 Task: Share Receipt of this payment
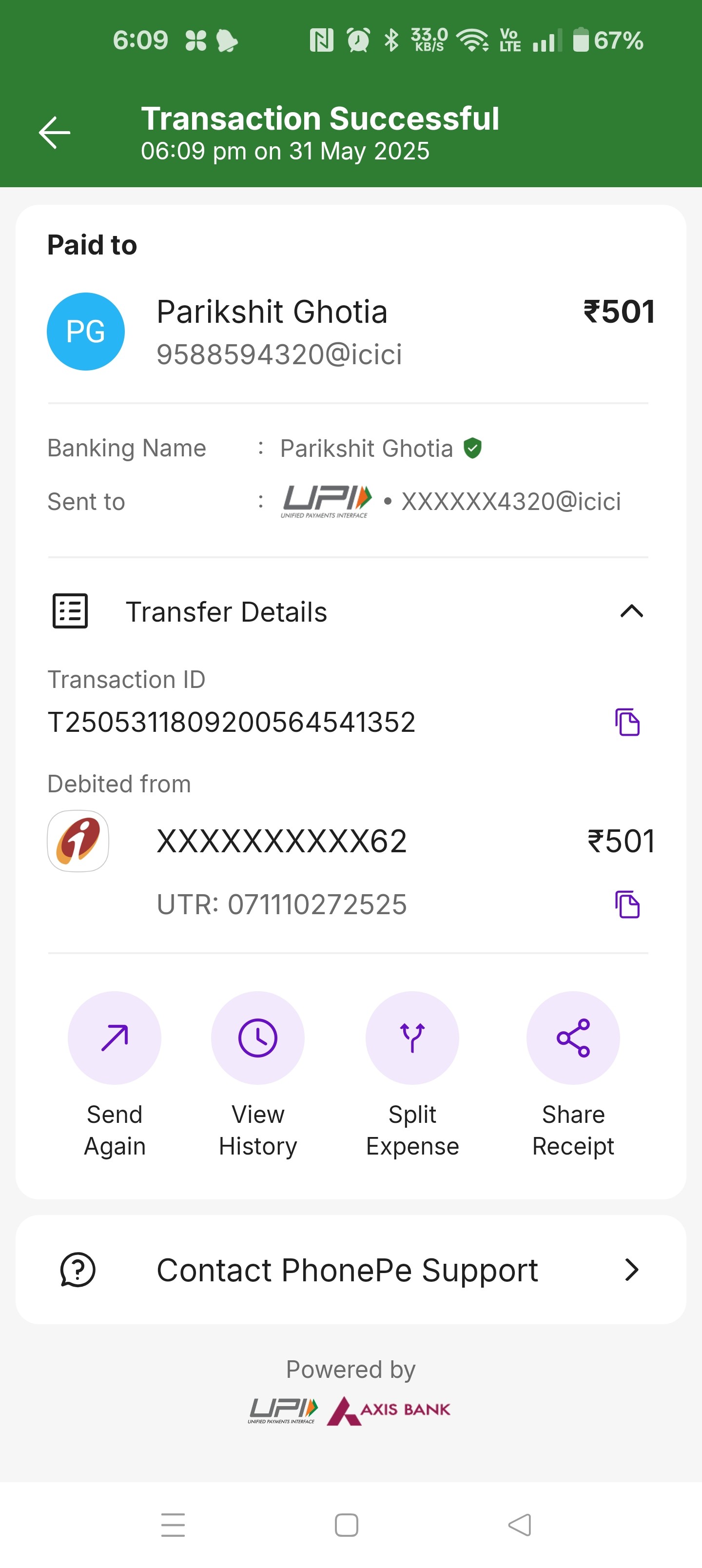573,1075
